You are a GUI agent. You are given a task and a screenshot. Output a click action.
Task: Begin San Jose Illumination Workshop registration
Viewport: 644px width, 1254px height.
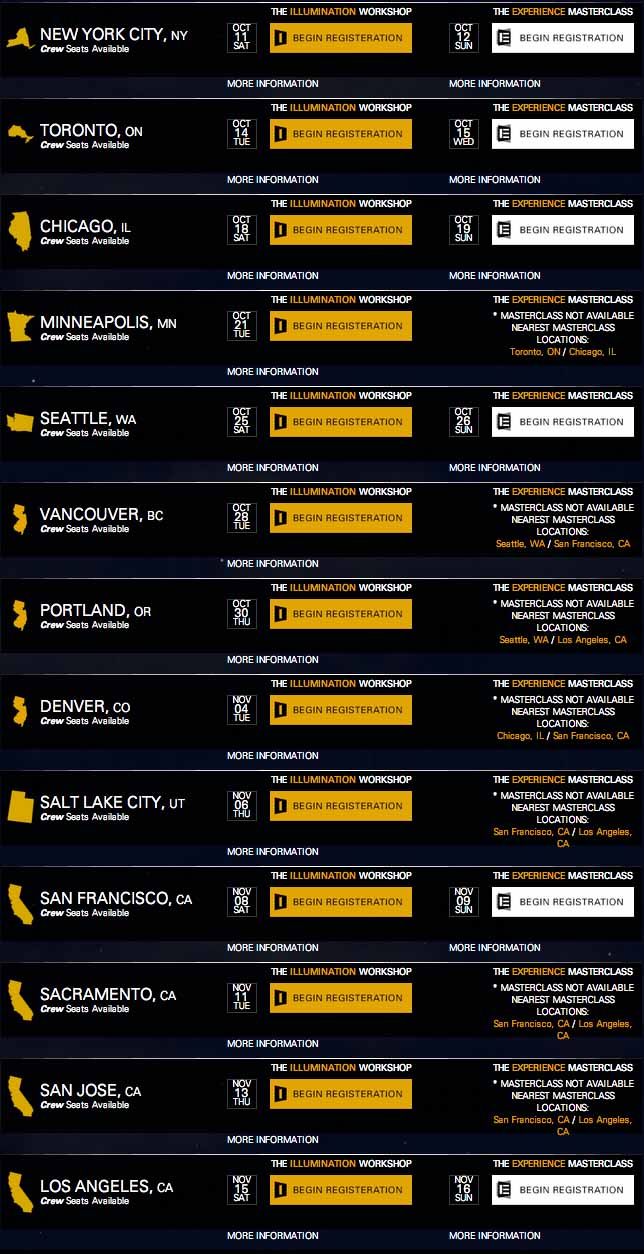pyautogui.click(x=341, y=1094)
